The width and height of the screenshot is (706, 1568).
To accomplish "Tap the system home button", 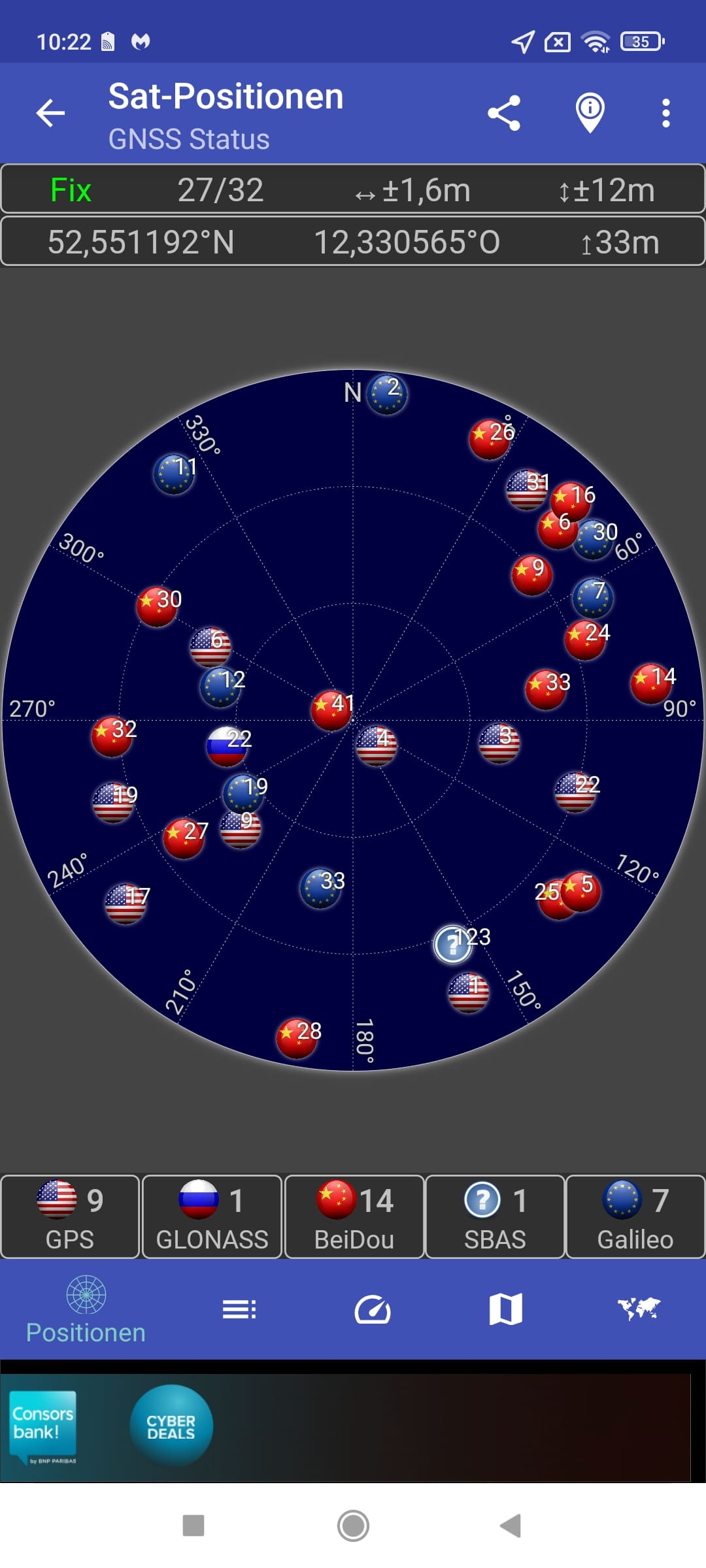I will point(353,1526).
